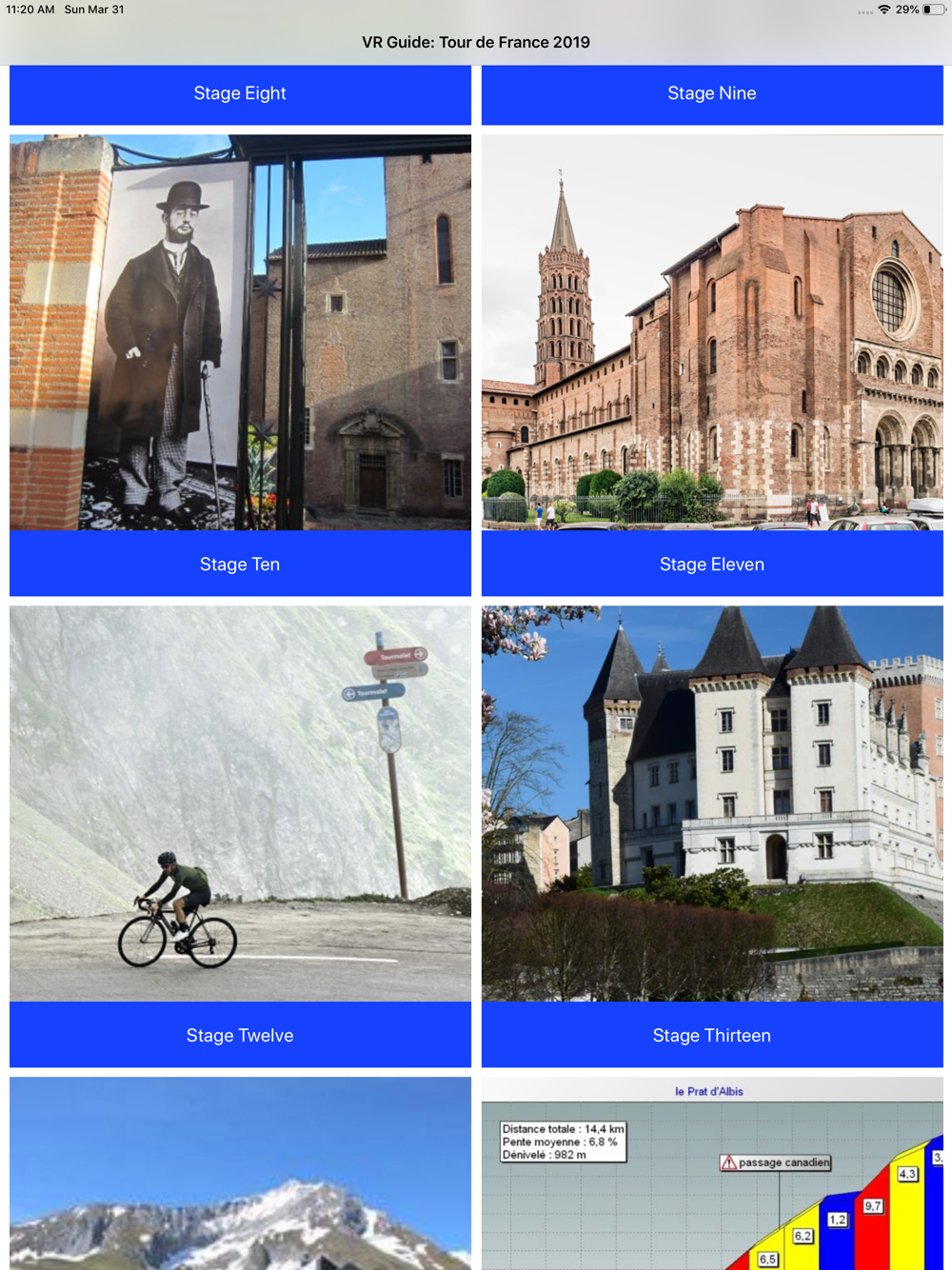Open the Prat d'Albis elevation profile tile
Viewport: 952px width, 1270px height.
[x=712, y=1173]
